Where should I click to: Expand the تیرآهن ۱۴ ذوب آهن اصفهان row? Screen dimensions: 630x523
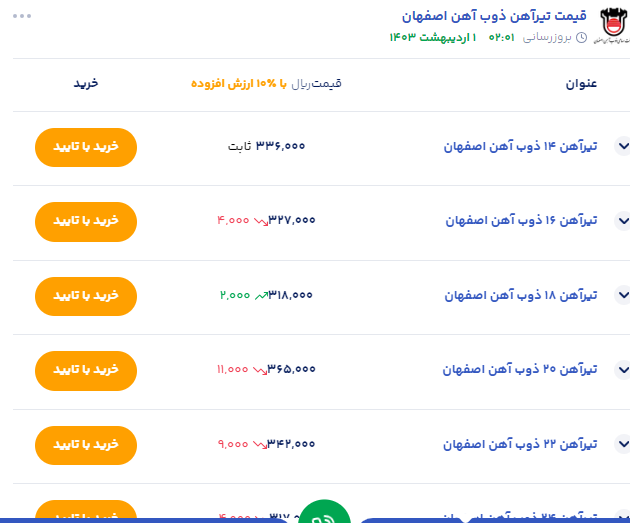pos(622,147)
